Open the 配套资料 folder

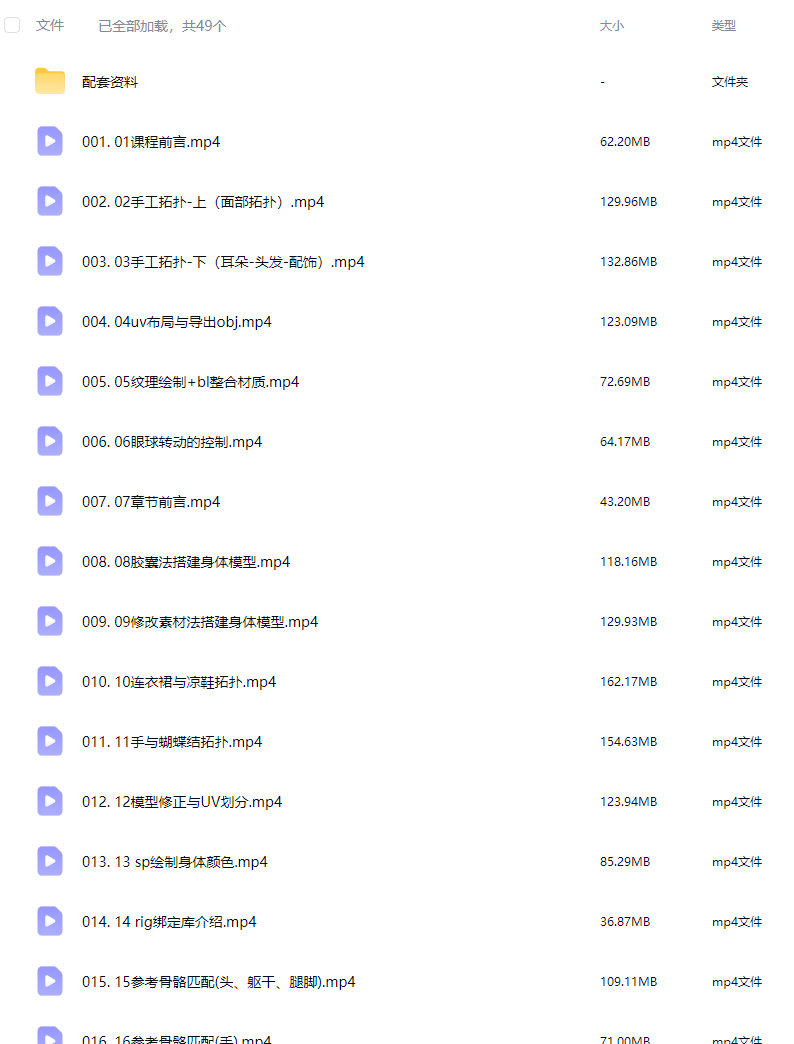[x=110, y=82]
